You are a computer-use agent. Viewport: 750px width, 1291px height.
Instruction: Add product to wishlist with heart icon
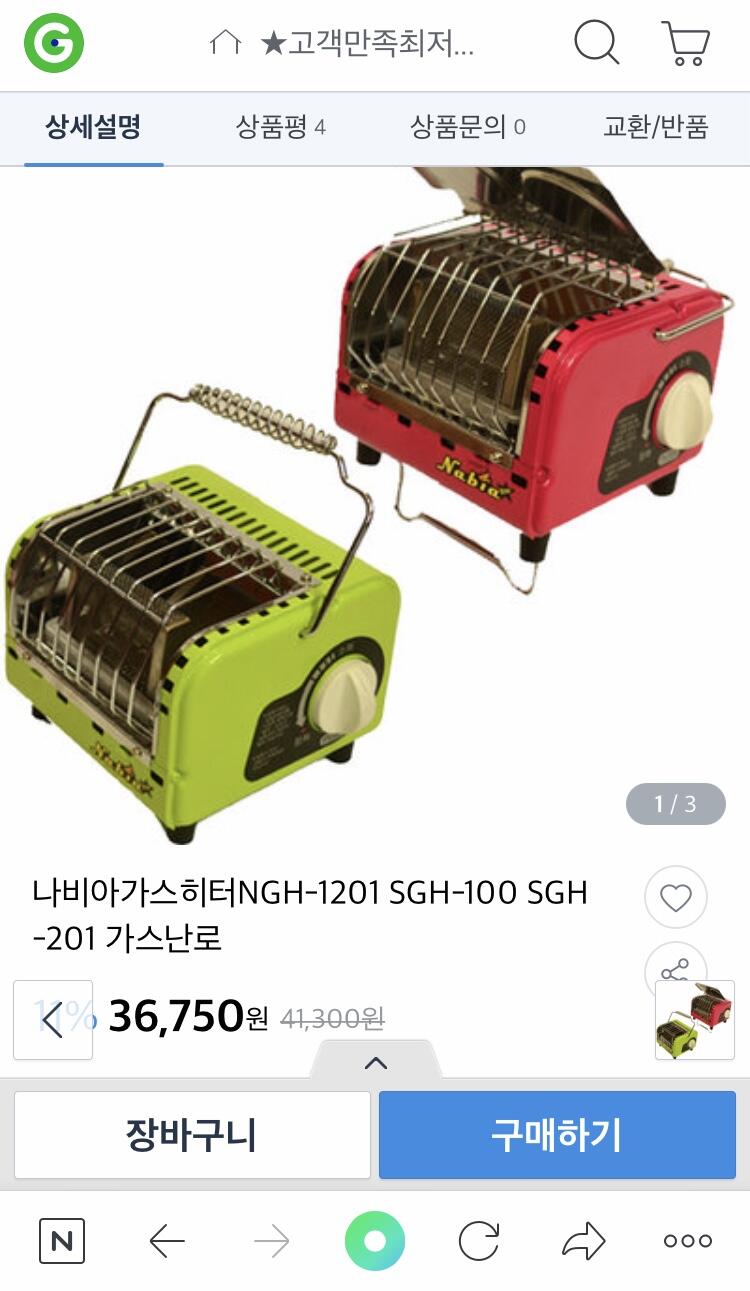pos(676,898)
